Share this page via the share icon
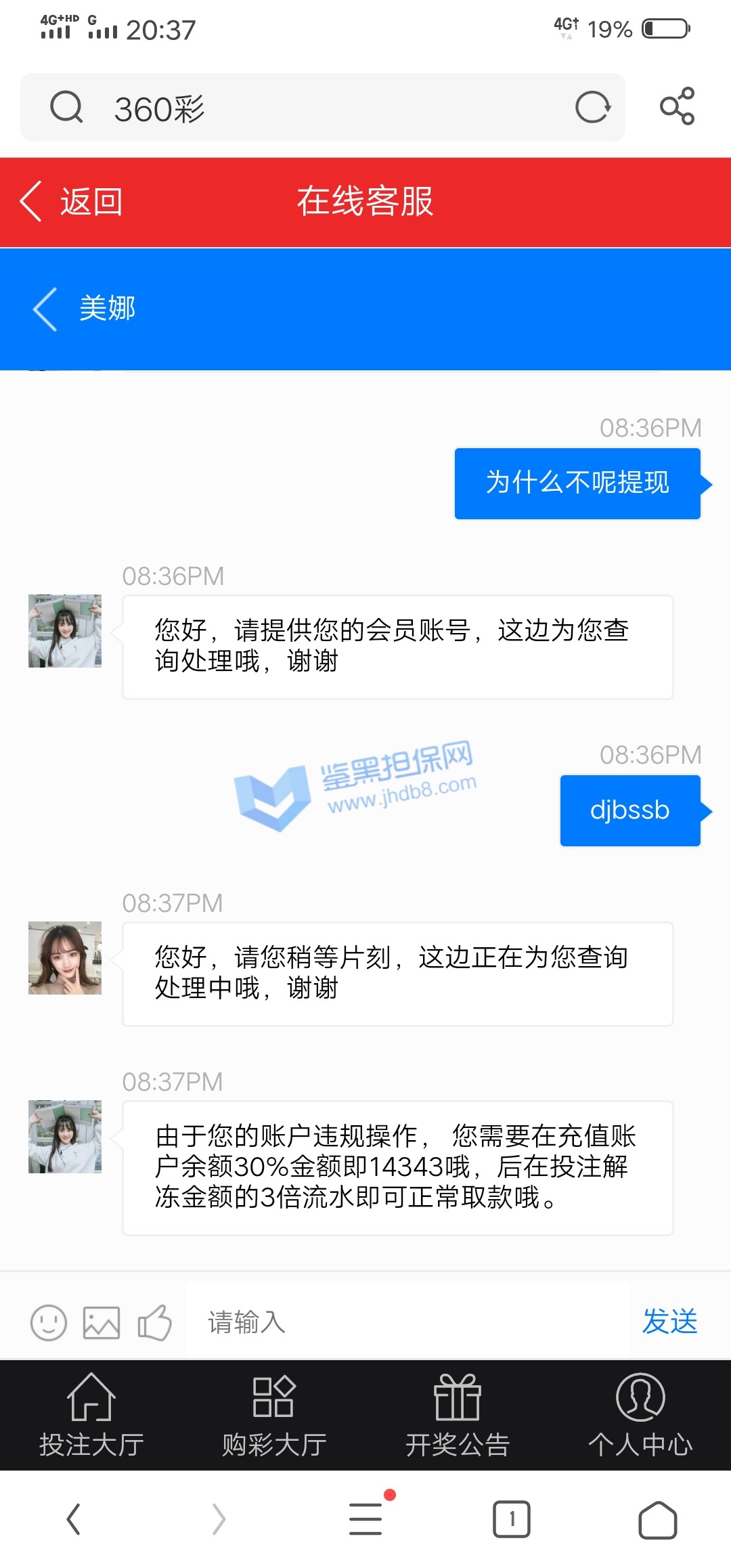Viewport: 731px width, 1568px height. tap(677, 106)
